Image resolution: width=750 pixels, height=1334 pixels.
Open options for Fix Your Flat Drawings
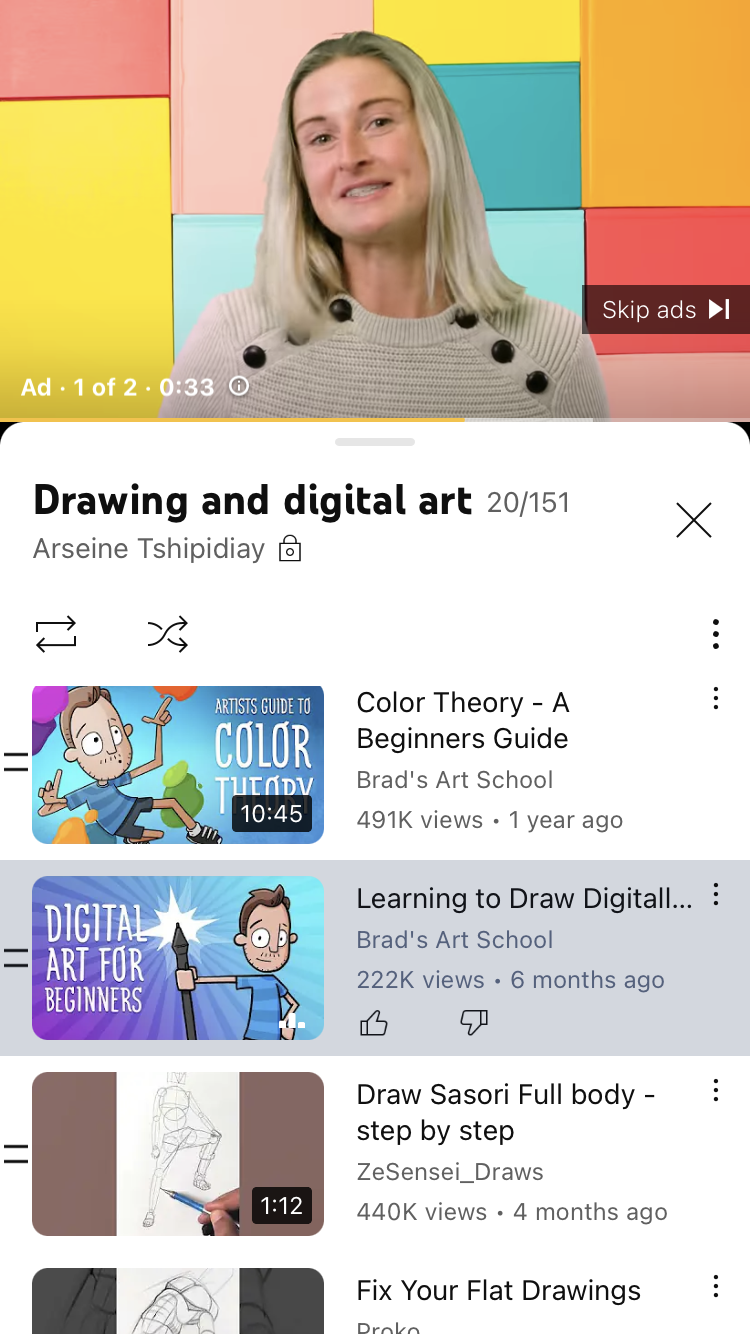(715, 1286)
